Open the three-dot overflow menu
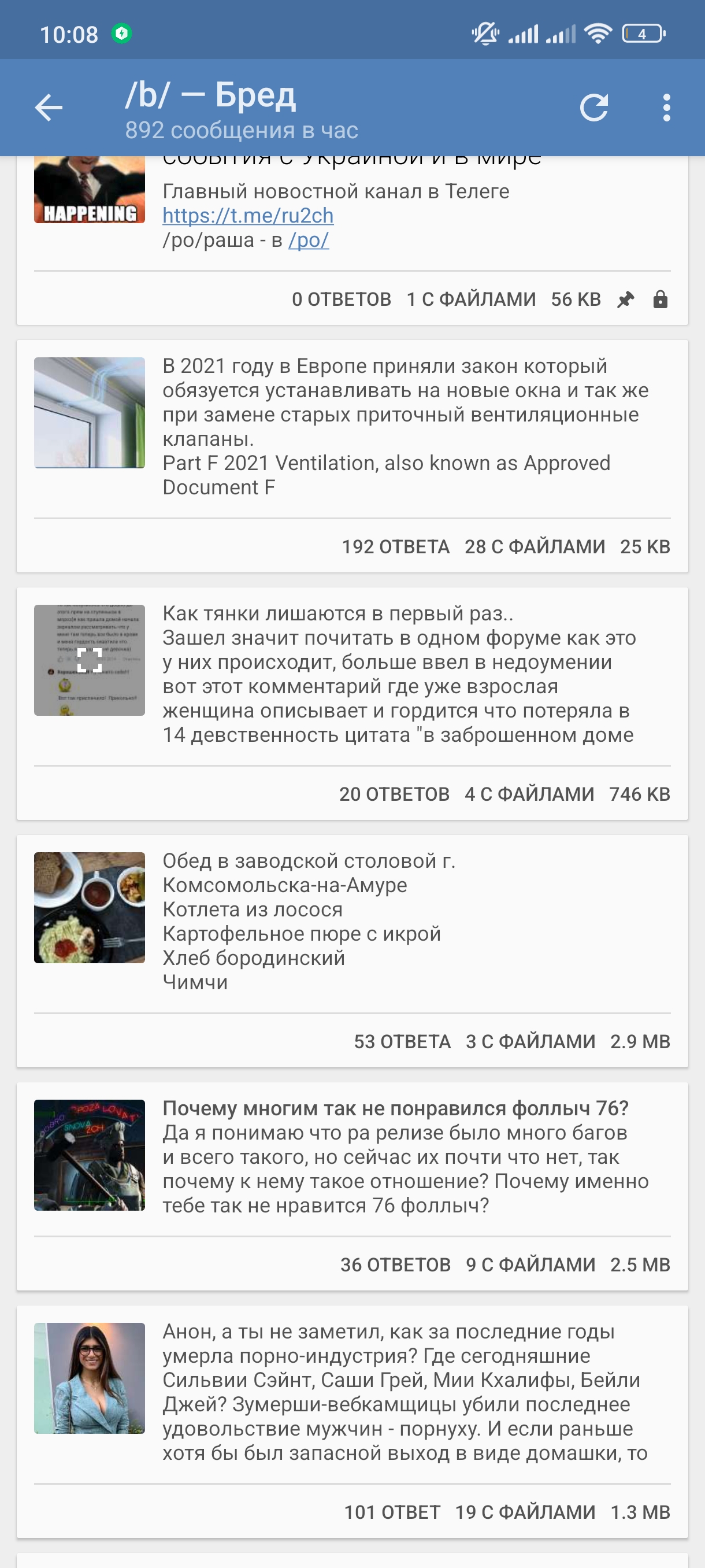This screenshot has height=1568, width=705. pos(667,108)
